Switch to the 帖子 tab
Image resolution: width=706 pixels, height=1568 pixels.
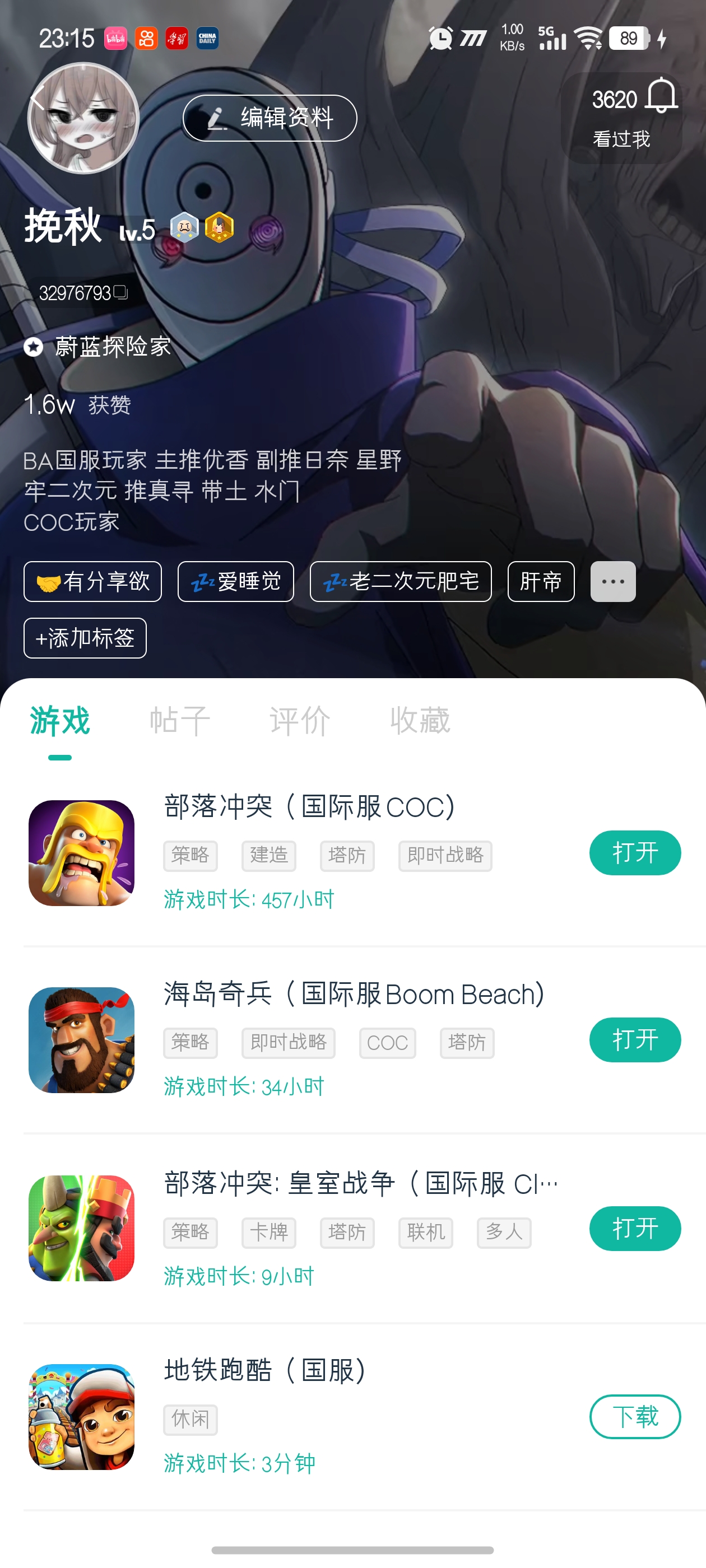180,721
